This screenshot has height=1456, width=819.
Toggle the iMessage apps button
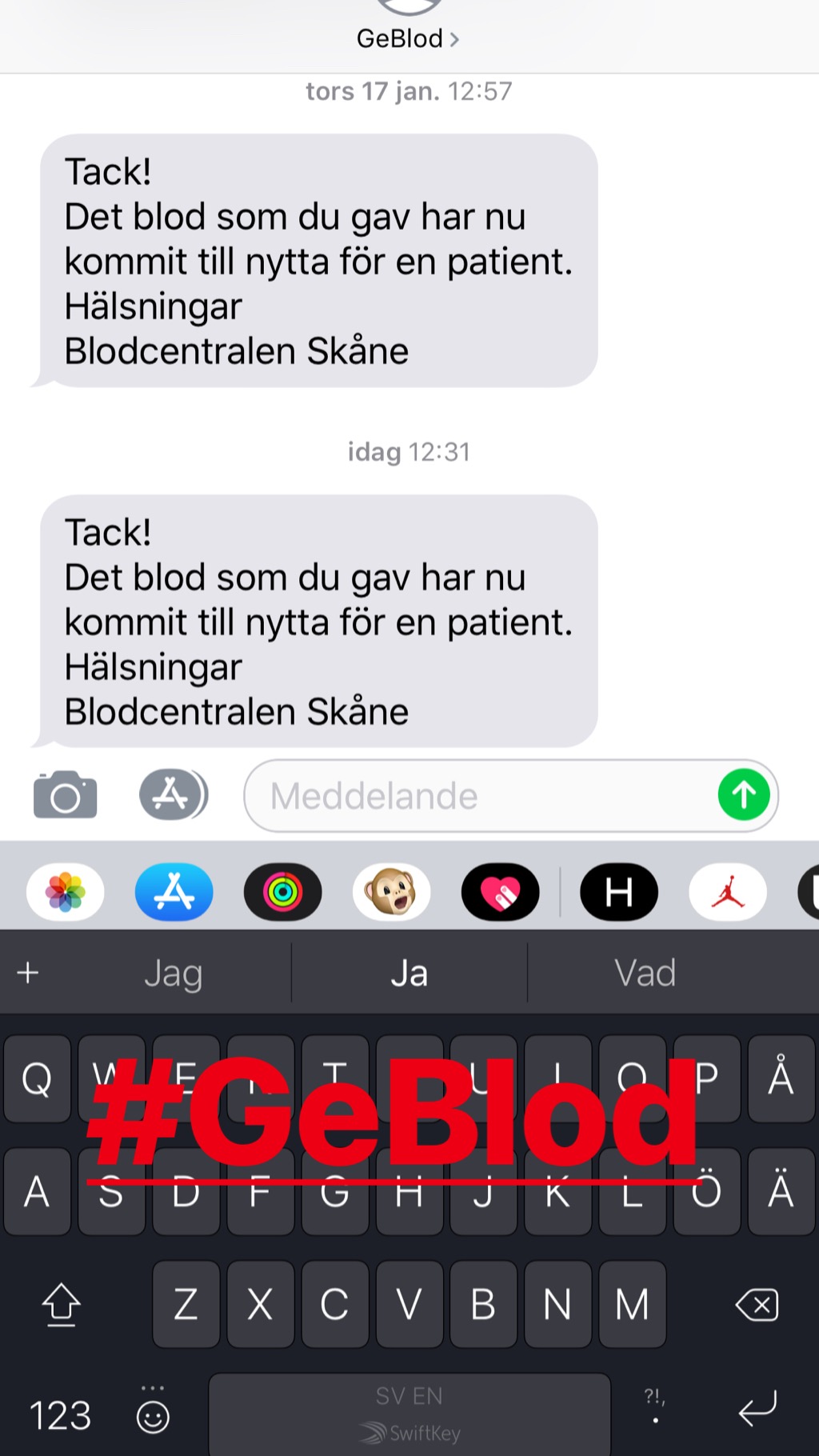(x=174, y=794)
